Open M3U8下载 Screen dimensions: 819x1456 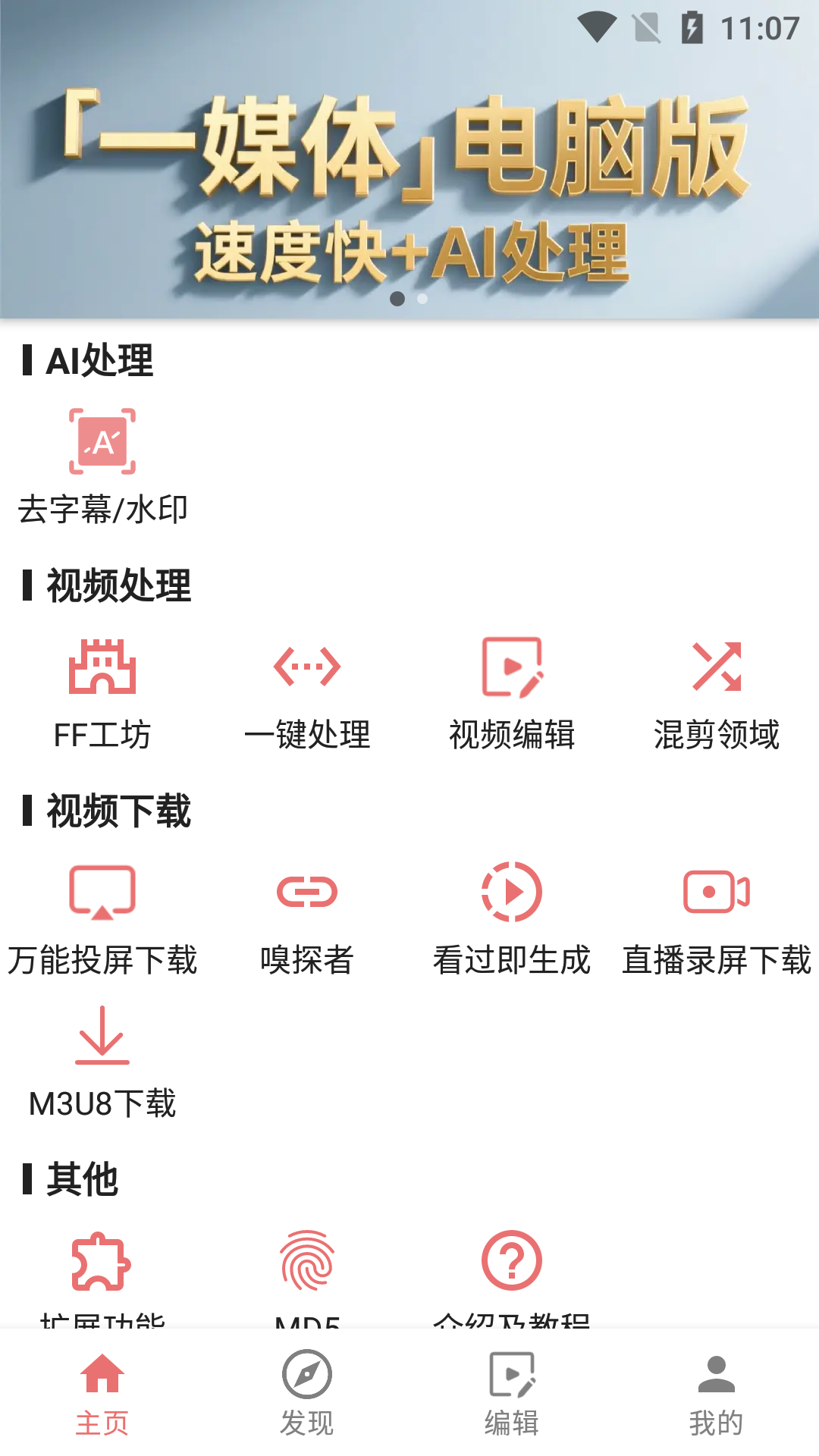point(102,1062)
